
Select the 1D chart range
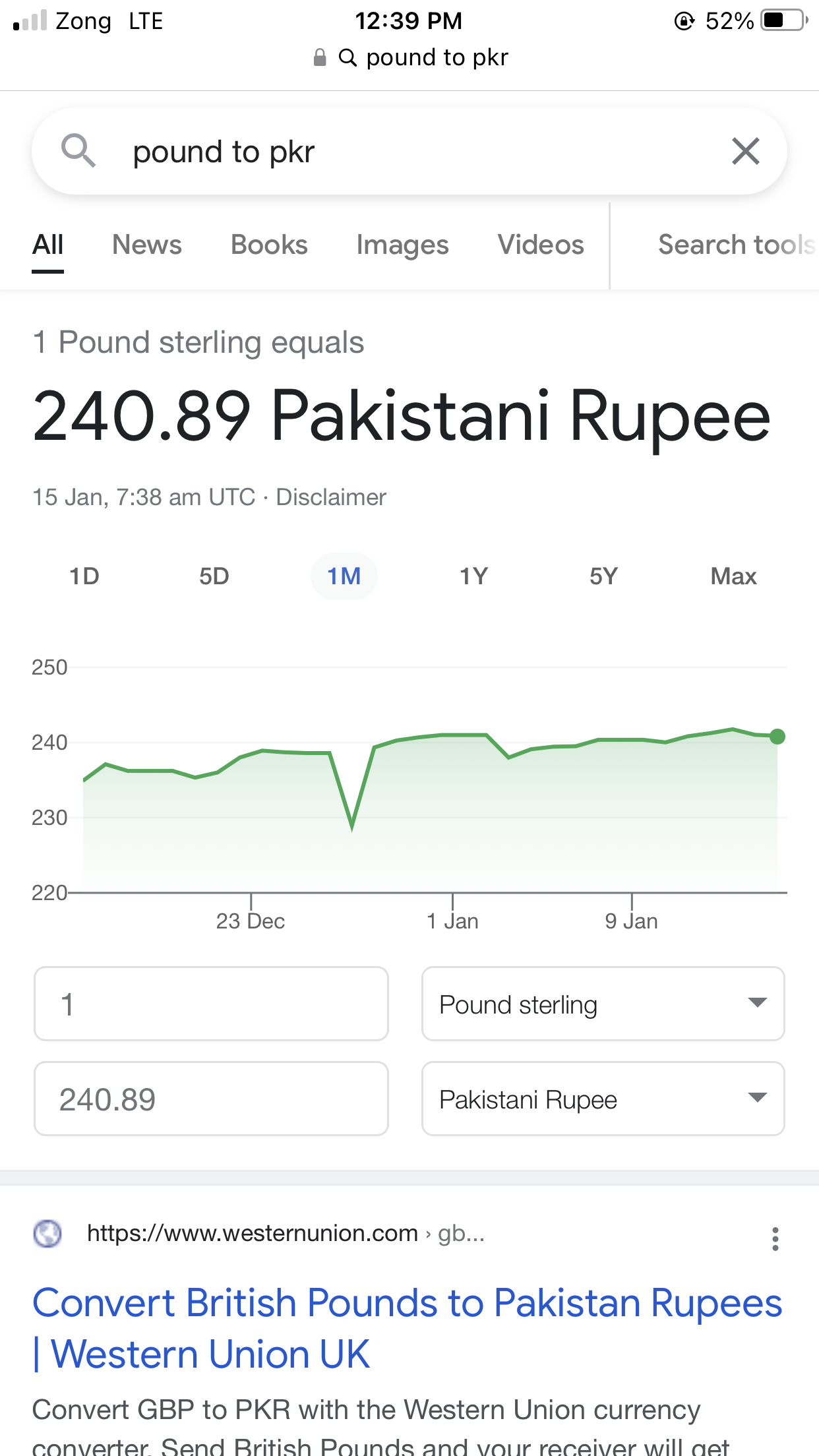click(84, 576)
